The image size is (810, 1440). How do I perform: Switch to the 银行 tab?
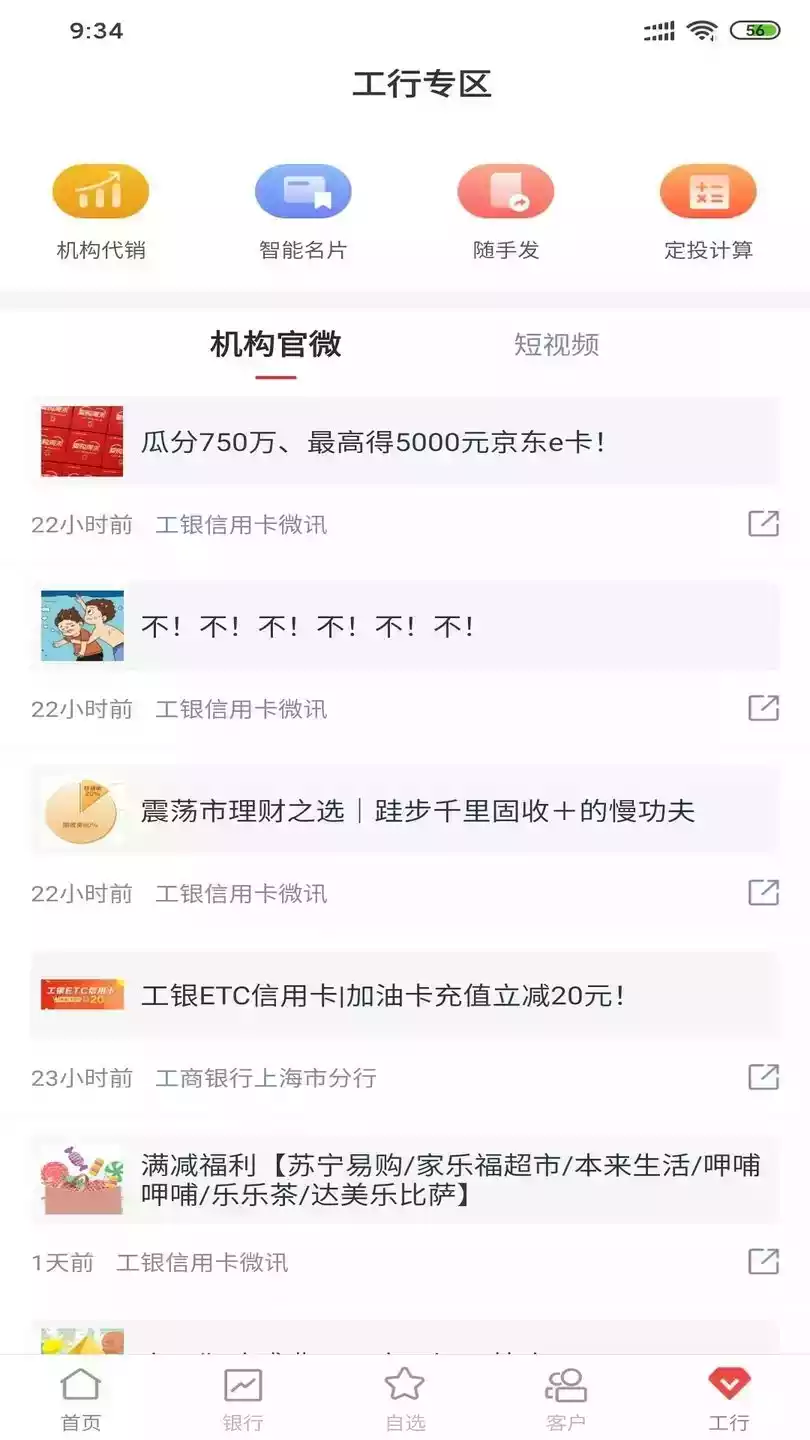pos(243,1399)
